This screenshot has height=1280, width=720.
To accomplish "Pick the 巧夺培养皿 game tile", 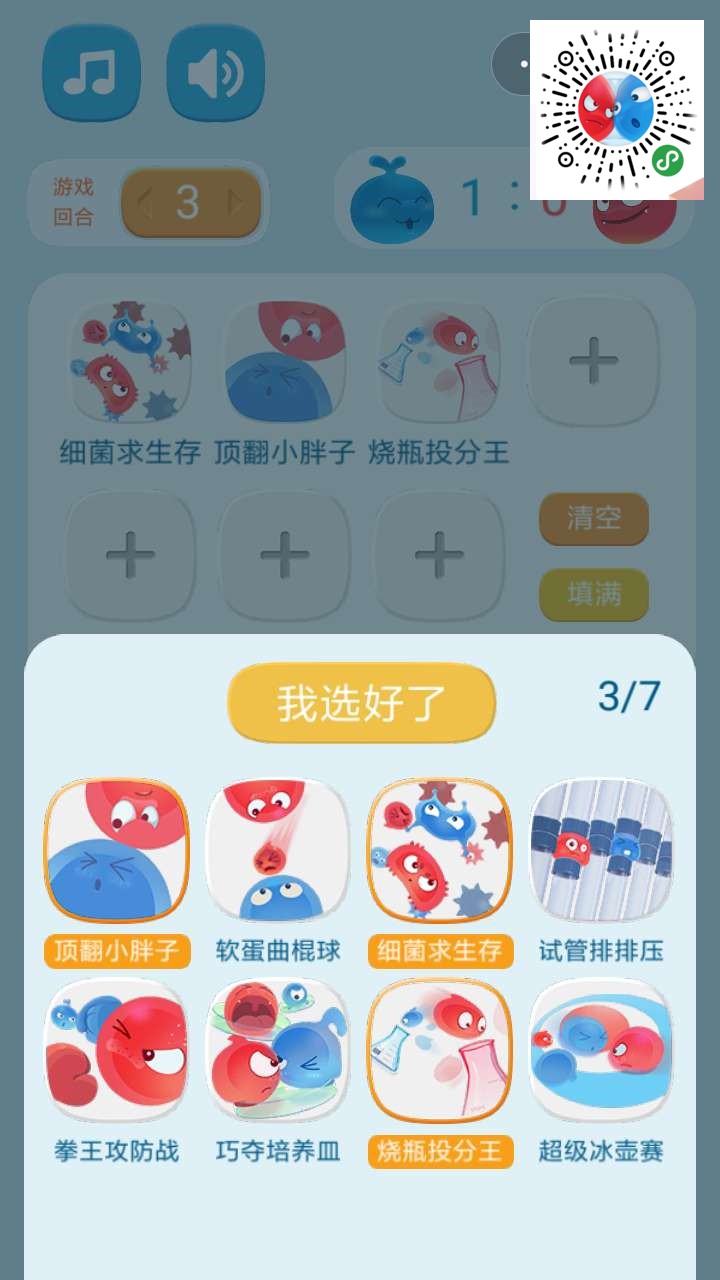I will pyautogui.click(x=278, y=1049).
